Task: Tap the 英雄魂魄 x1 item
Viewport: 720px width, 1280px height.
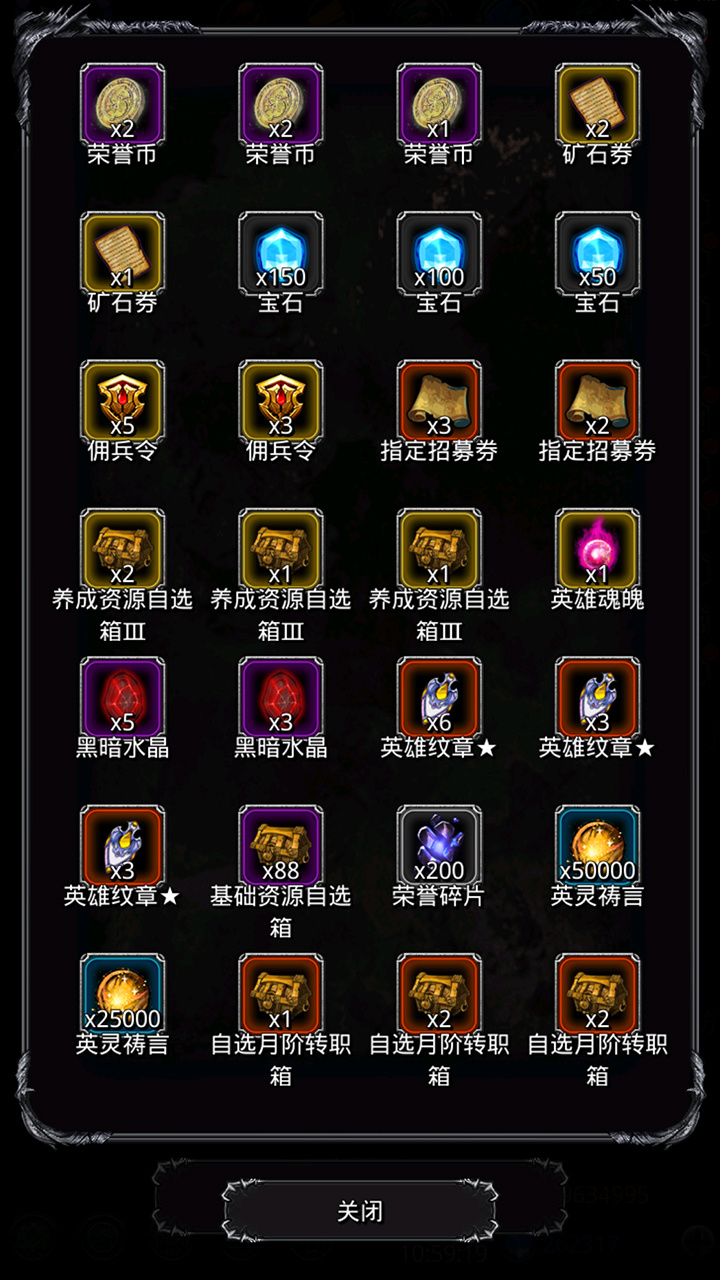Action: point(597,549)
